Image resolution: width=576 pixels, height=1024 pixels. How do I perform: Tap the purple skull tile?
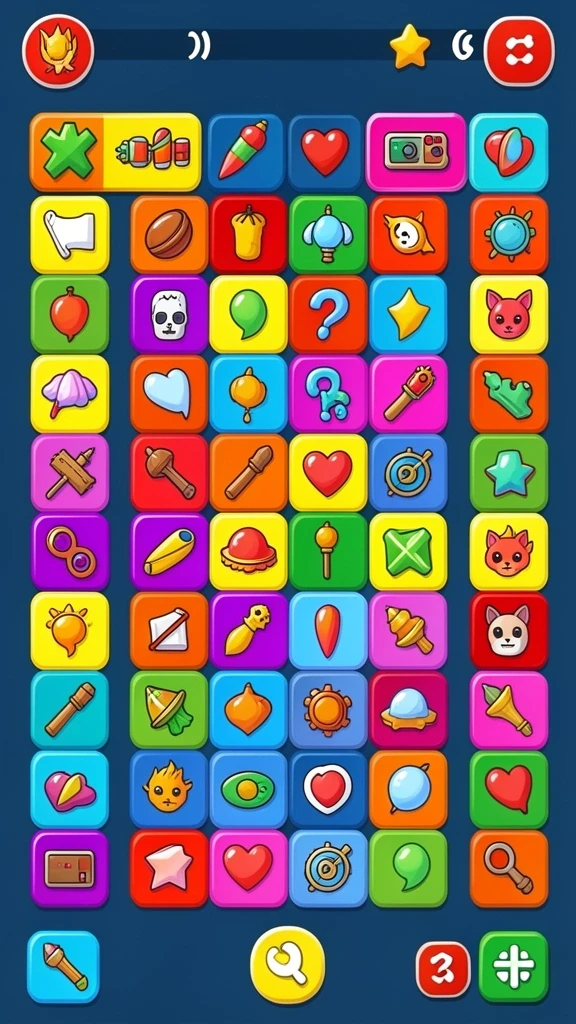click(x=169, y=314)
